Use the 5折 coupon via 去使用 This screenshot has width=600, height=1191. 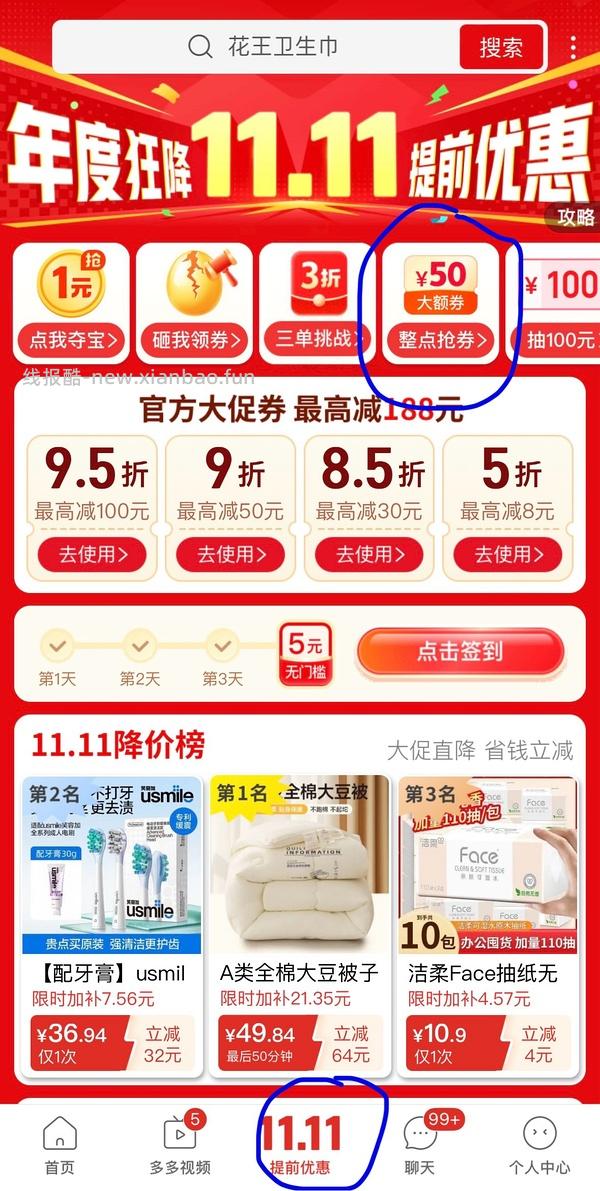pyautogui.click(x=507, y=554)
